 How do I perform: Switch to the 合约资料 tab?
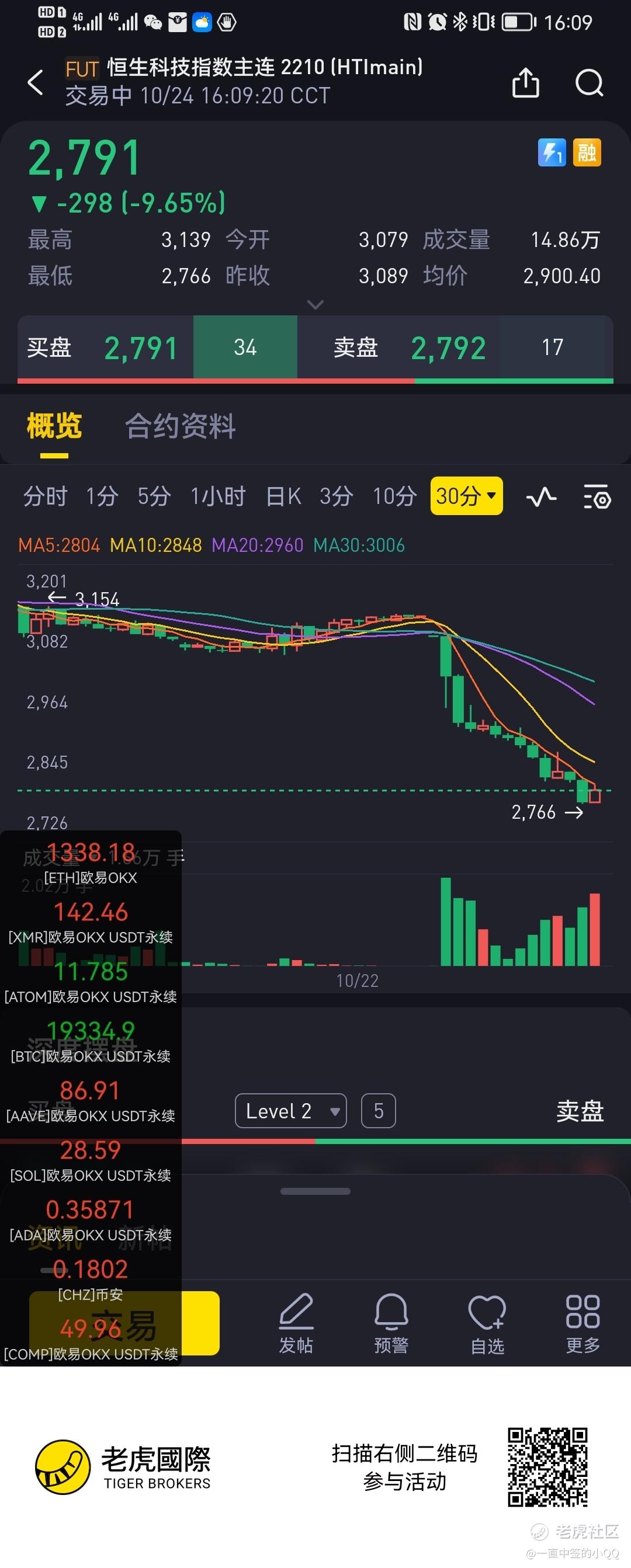coord(181,426)
